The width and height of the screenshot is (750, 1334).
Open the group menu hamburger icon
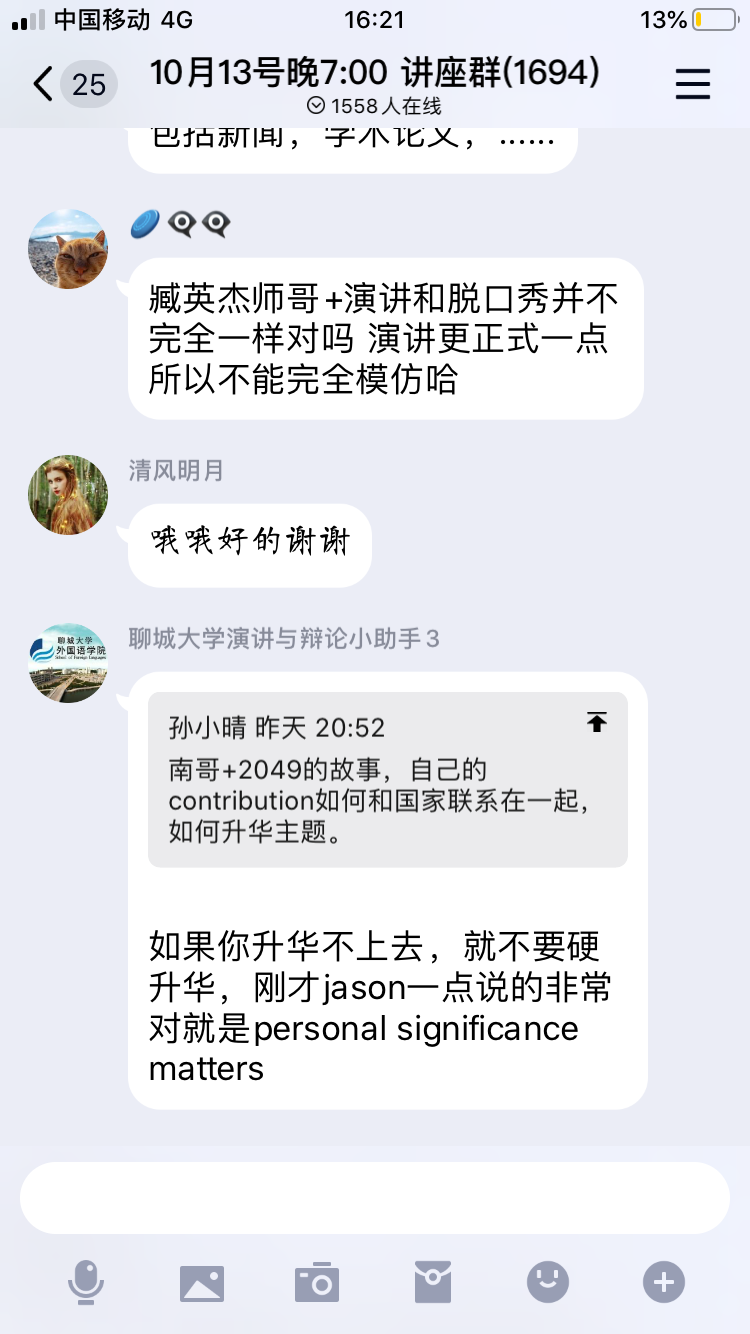pyautogui.click(x=692, y=84)
